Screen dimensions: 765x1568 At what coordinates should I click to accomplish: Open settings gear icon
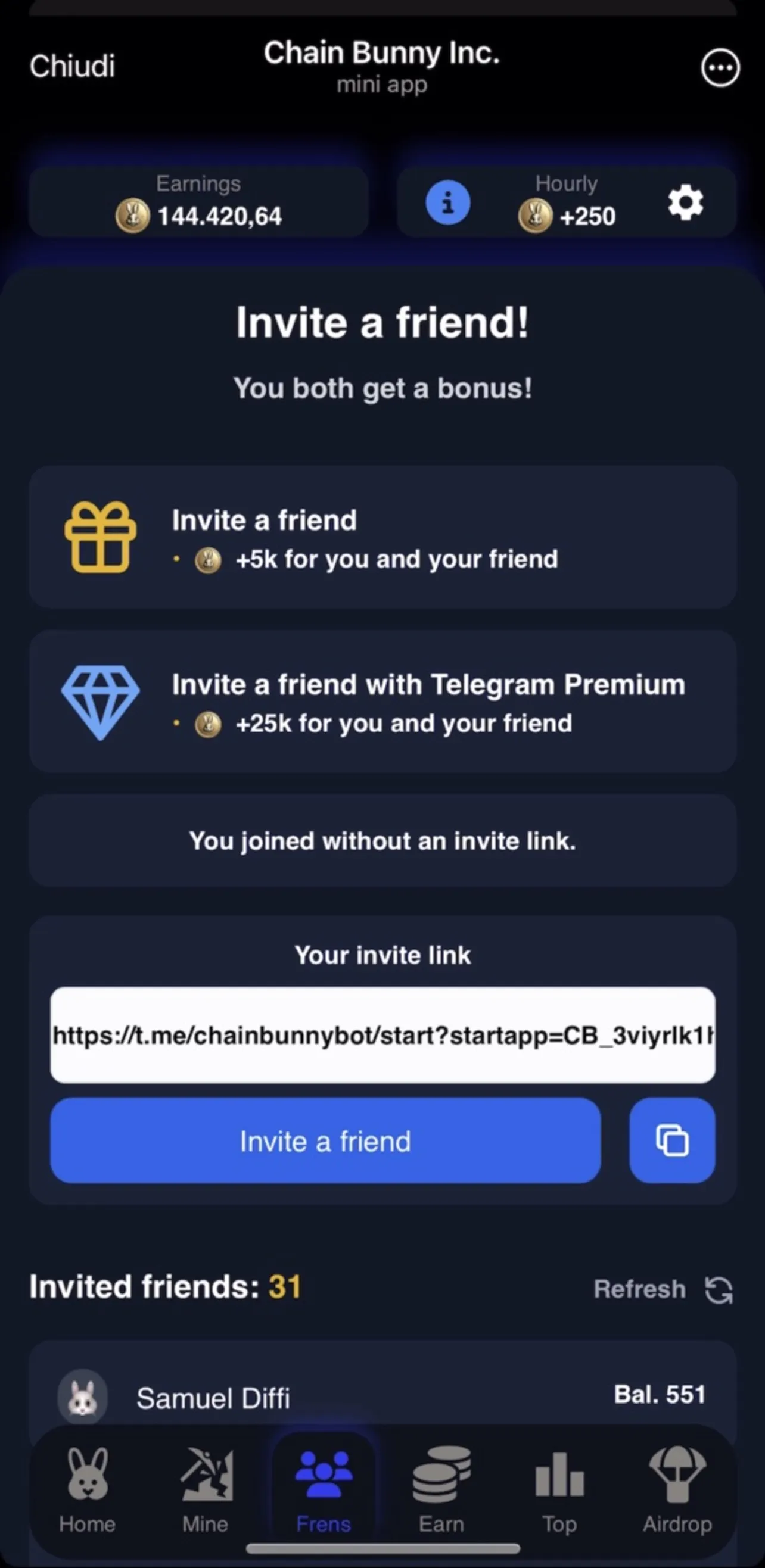click(x=686, y=203)
